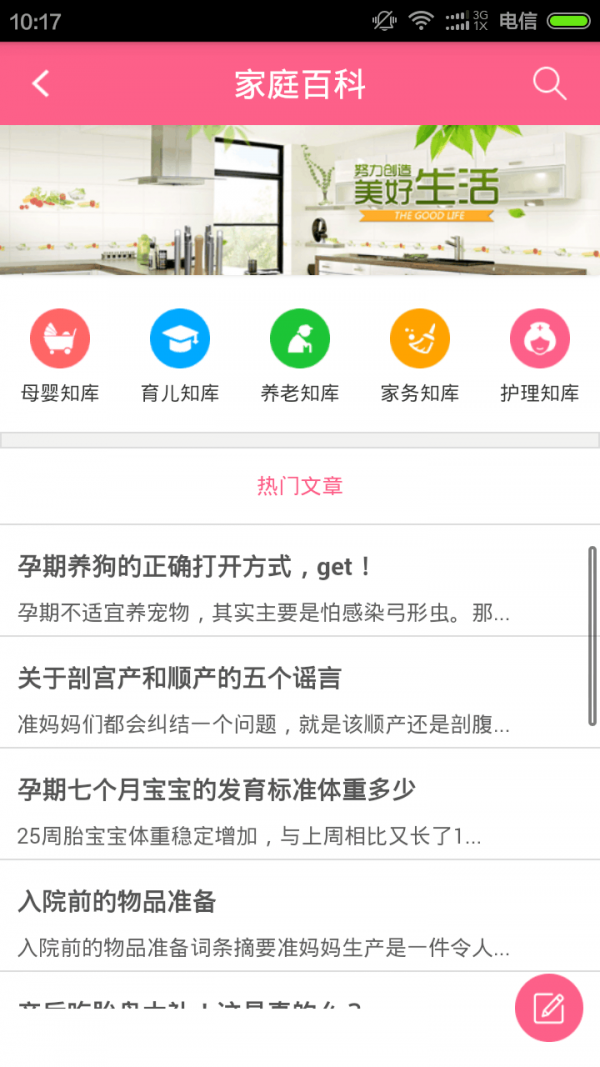Tap the pink compose floating button
The width and height of the screenshot is (600, 1067).
point(548,1008)
